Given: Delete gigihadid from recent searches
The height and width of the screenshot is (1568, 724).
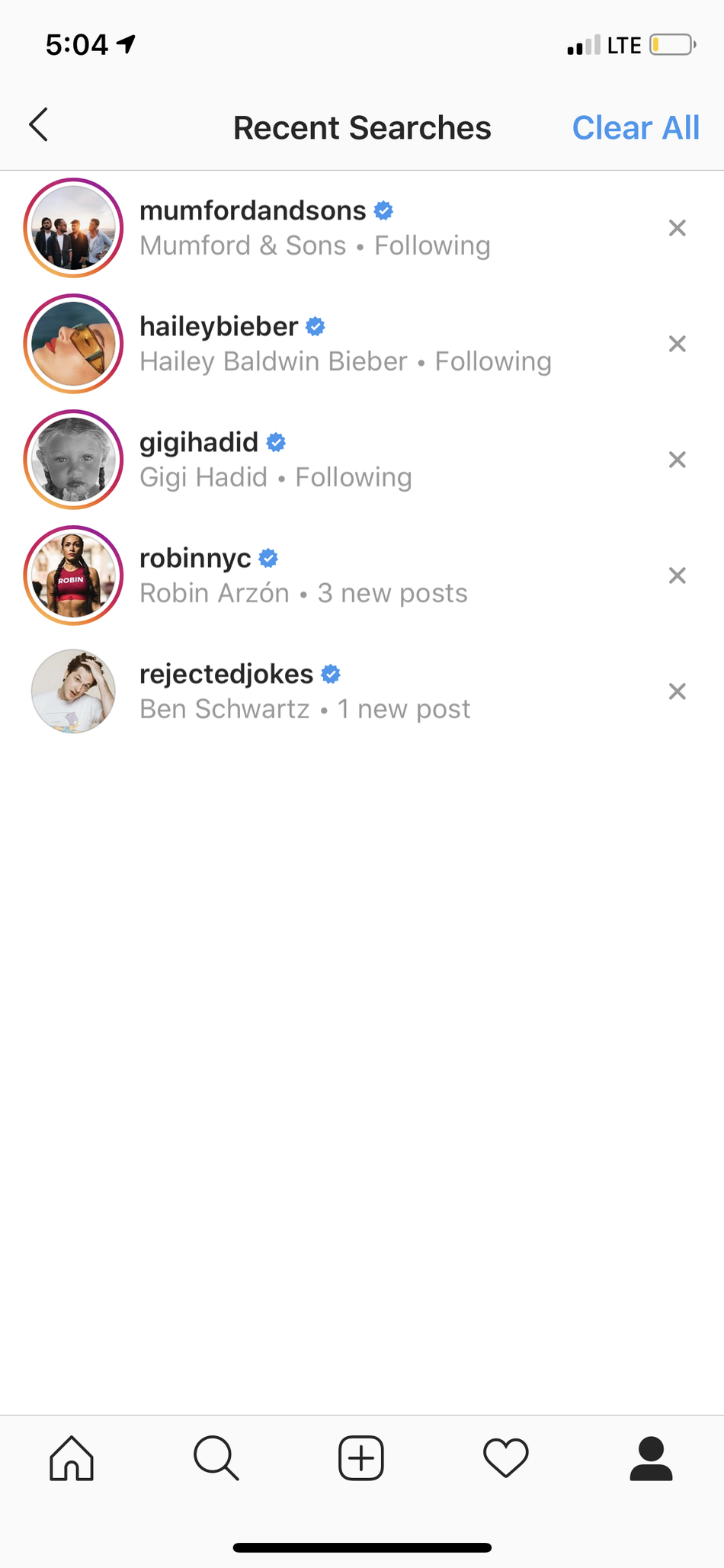Looking at the screenshot, I should click(677, 460).
